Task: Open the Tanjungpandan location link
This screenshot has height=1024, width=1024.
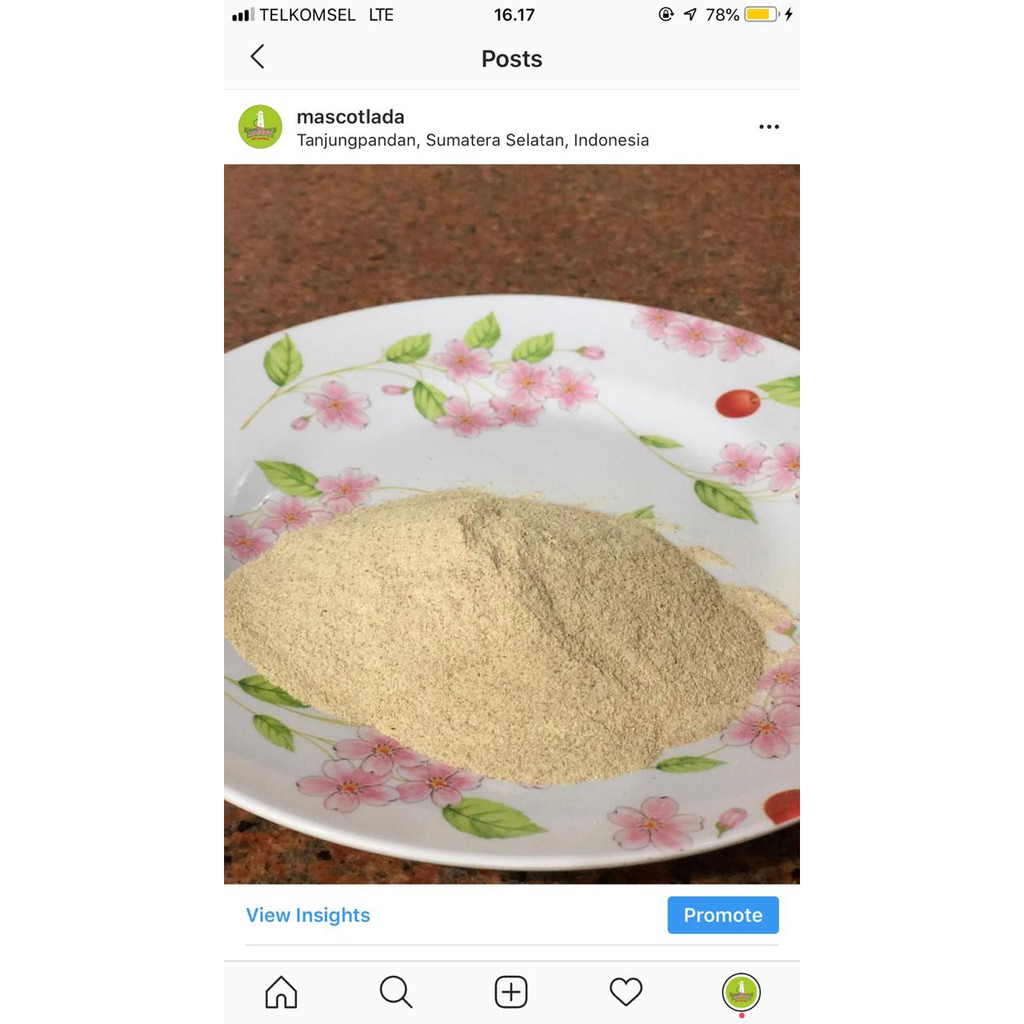Action: (x=472, y=140)
